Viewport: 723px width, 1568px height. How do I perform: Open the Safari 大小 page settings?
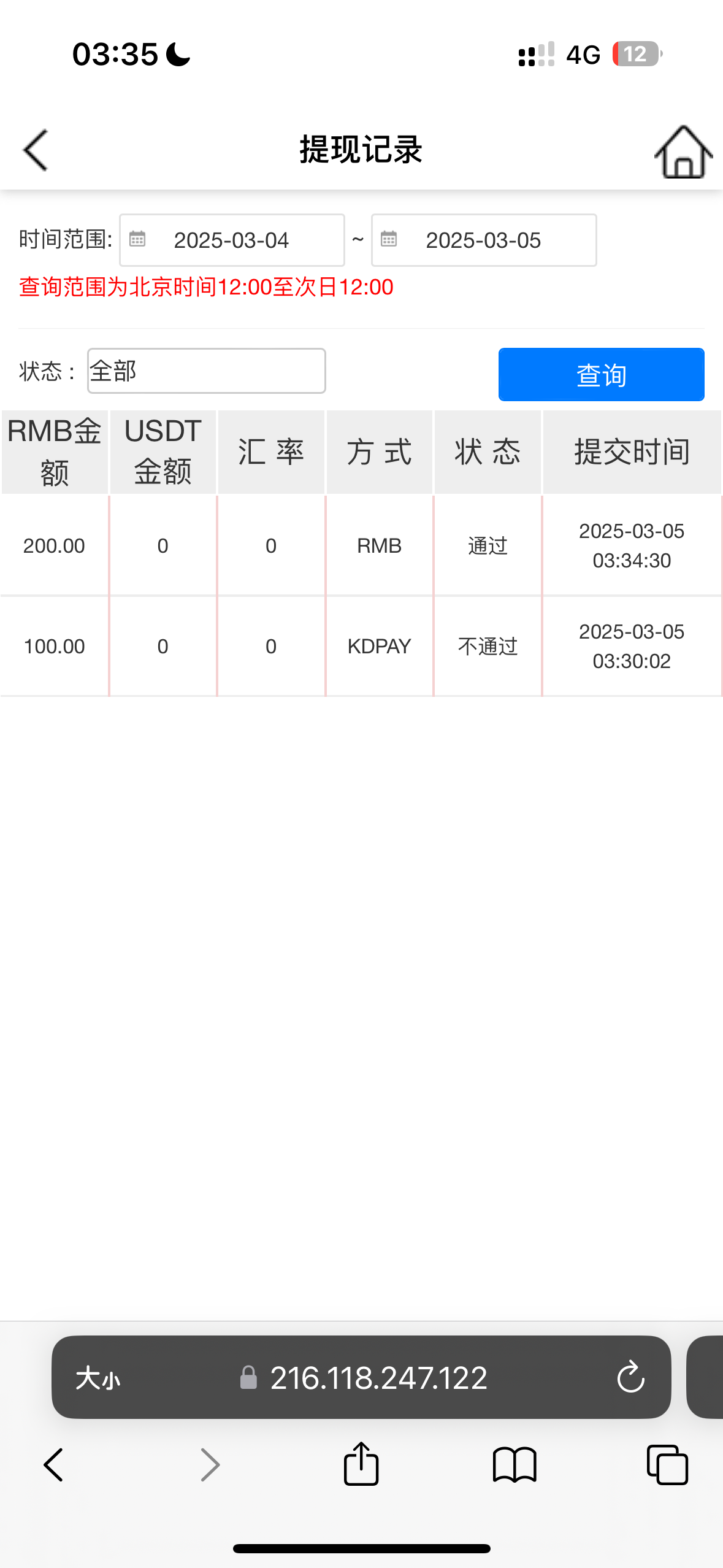pyautogui.click(x=98, y=1378)
